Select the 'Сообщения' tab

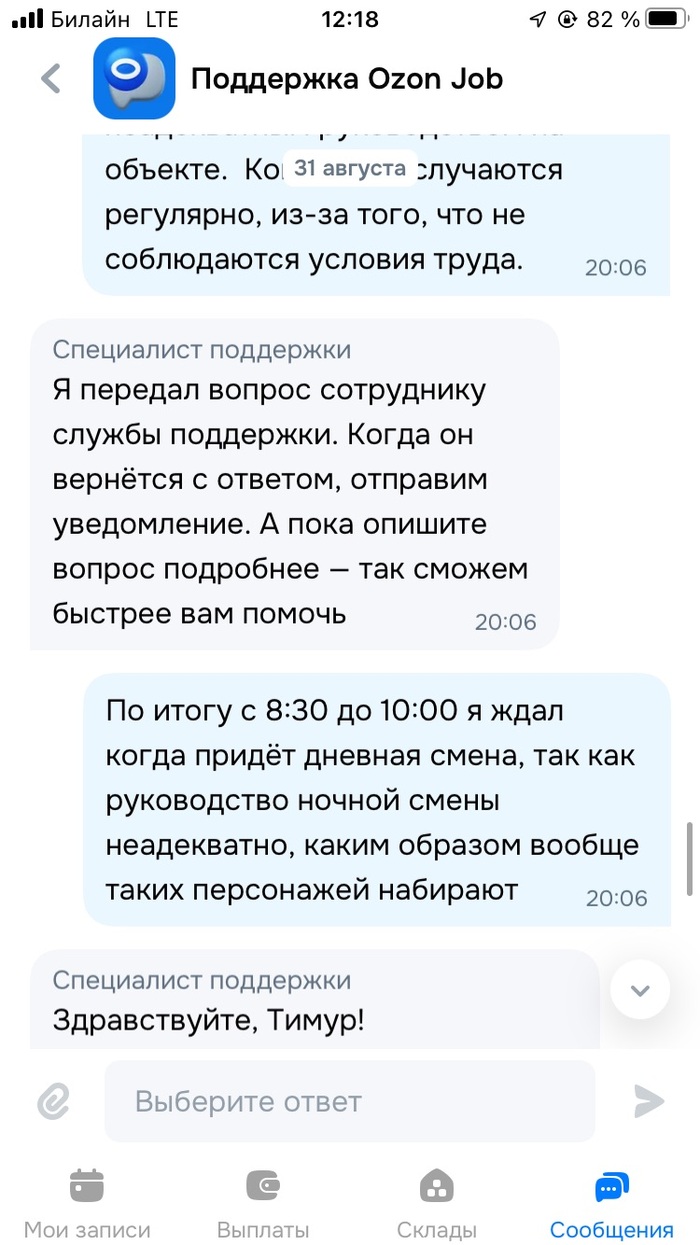[612, 1203]
